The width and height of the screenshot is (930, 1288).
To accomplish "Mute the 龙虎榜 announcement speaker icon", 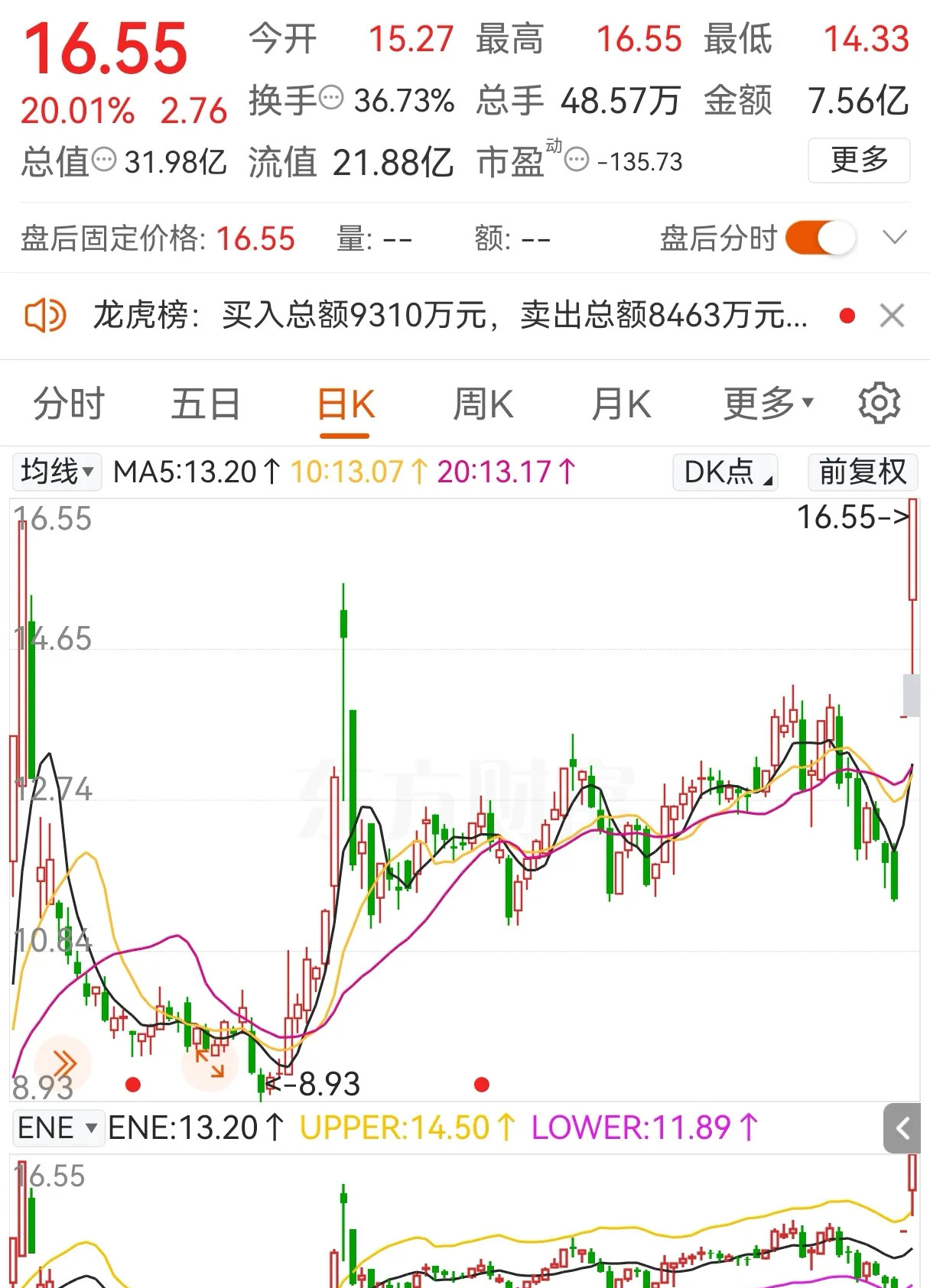I will (x=45, y=316).
